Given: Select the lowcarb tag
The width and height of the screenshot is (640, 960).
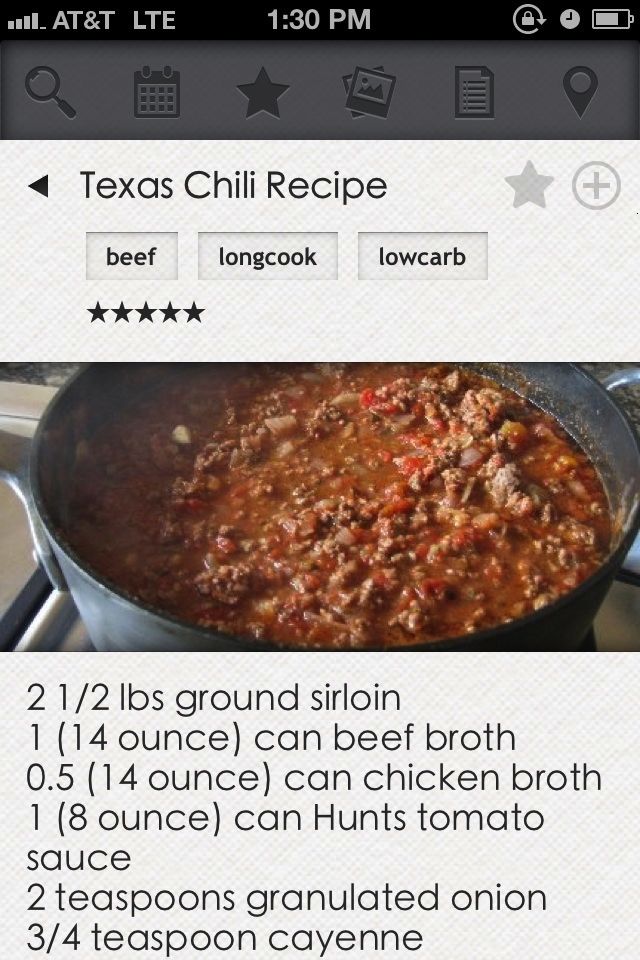Looking at the screenshot, I should coord(422,257).
